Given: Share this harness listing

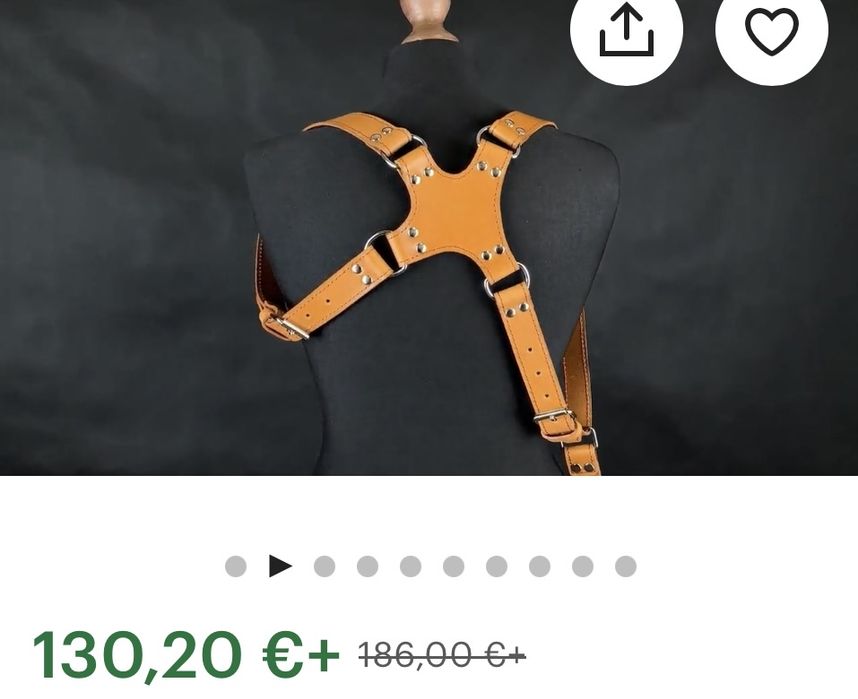Looking at the screenshot, I should pyautogui.click(x=626, y=31).
